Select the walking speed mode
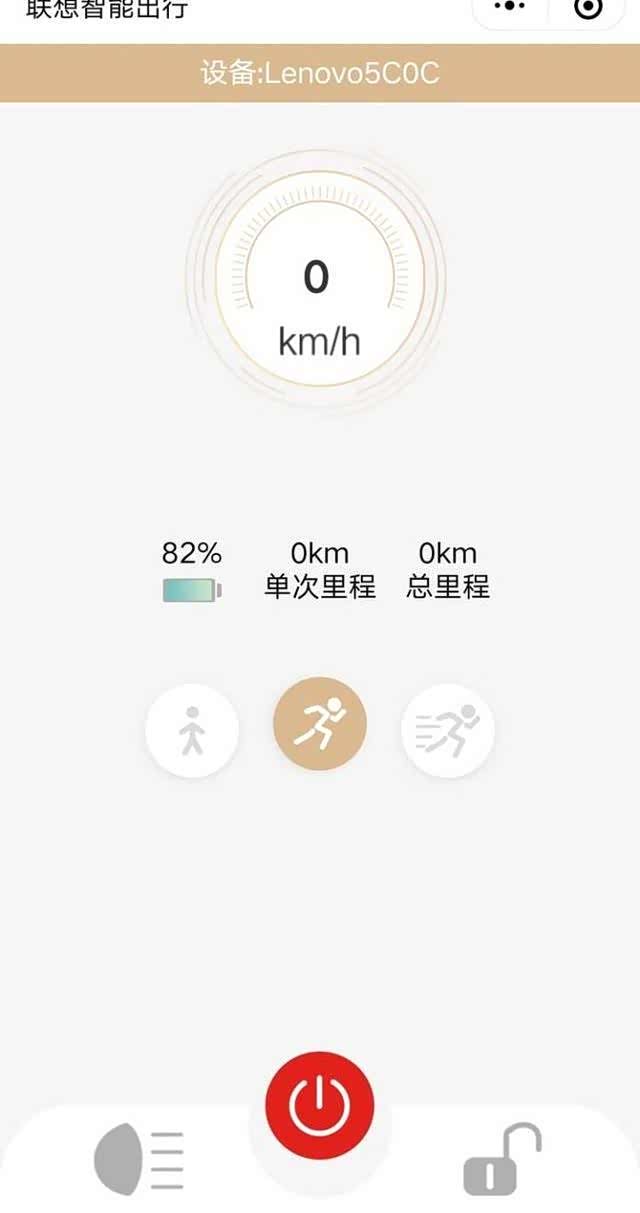The height and width of the screenshot is (1213, 640). (192, 730)
